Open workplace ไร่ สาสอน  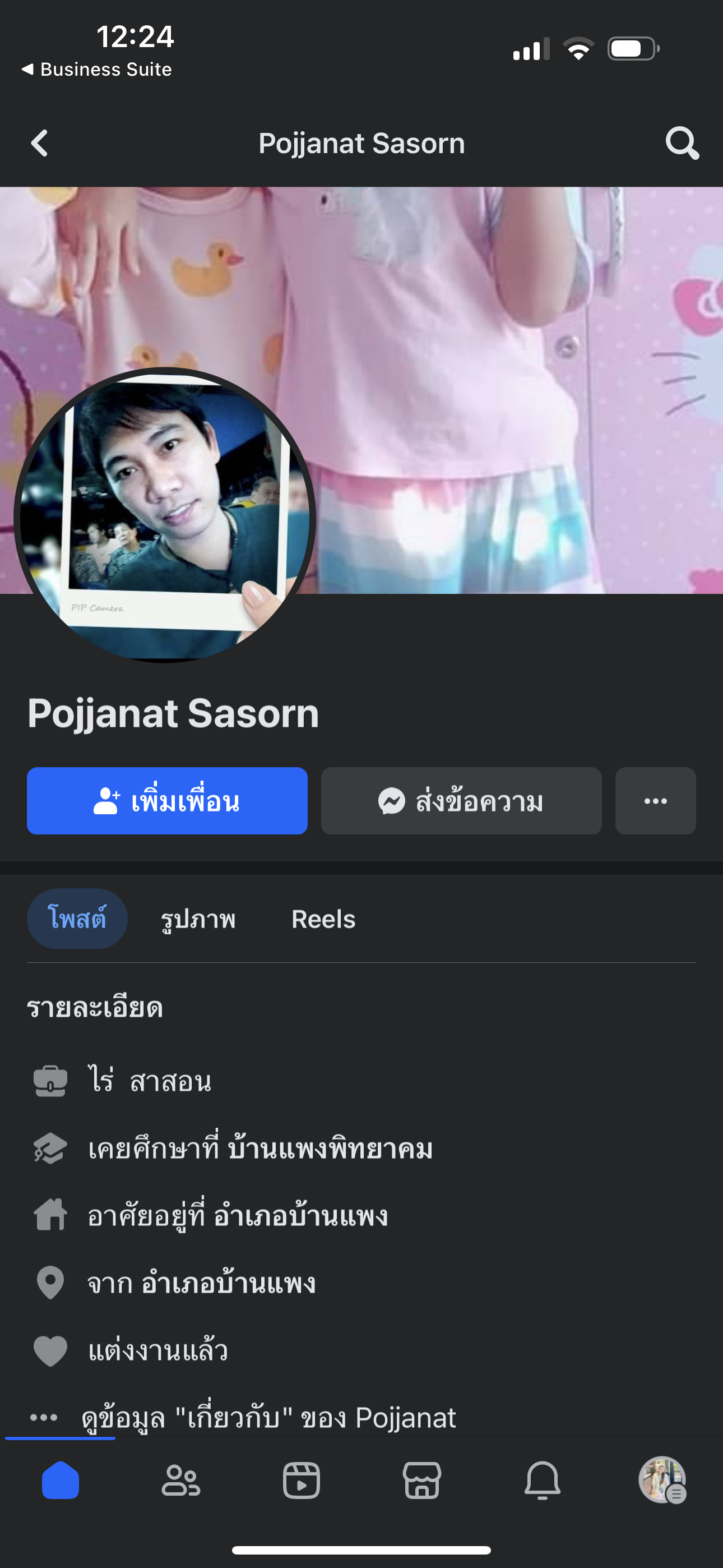pos(150,1082)
